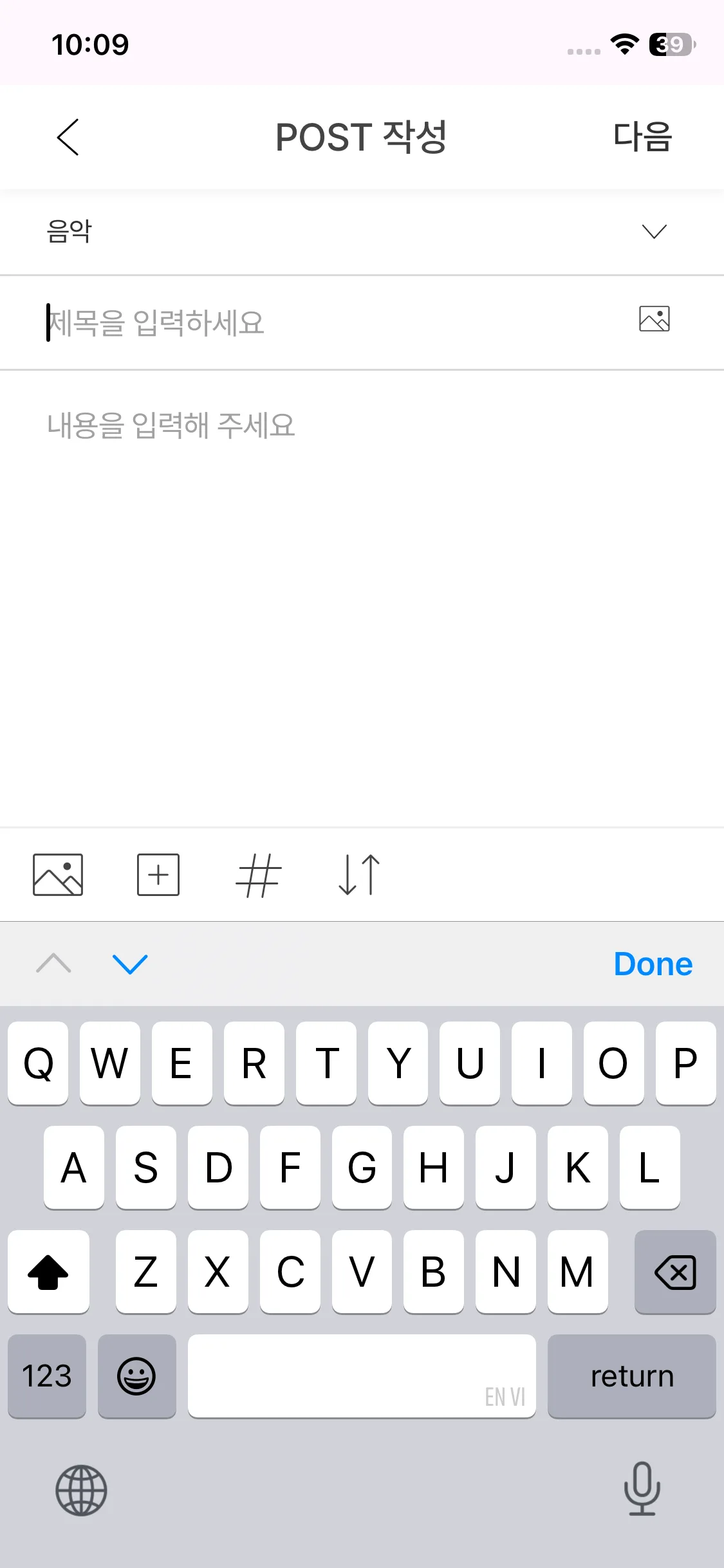The image size is (724, 1568).
Task: Open the reorder arrows tool
Action: [359, 875]
